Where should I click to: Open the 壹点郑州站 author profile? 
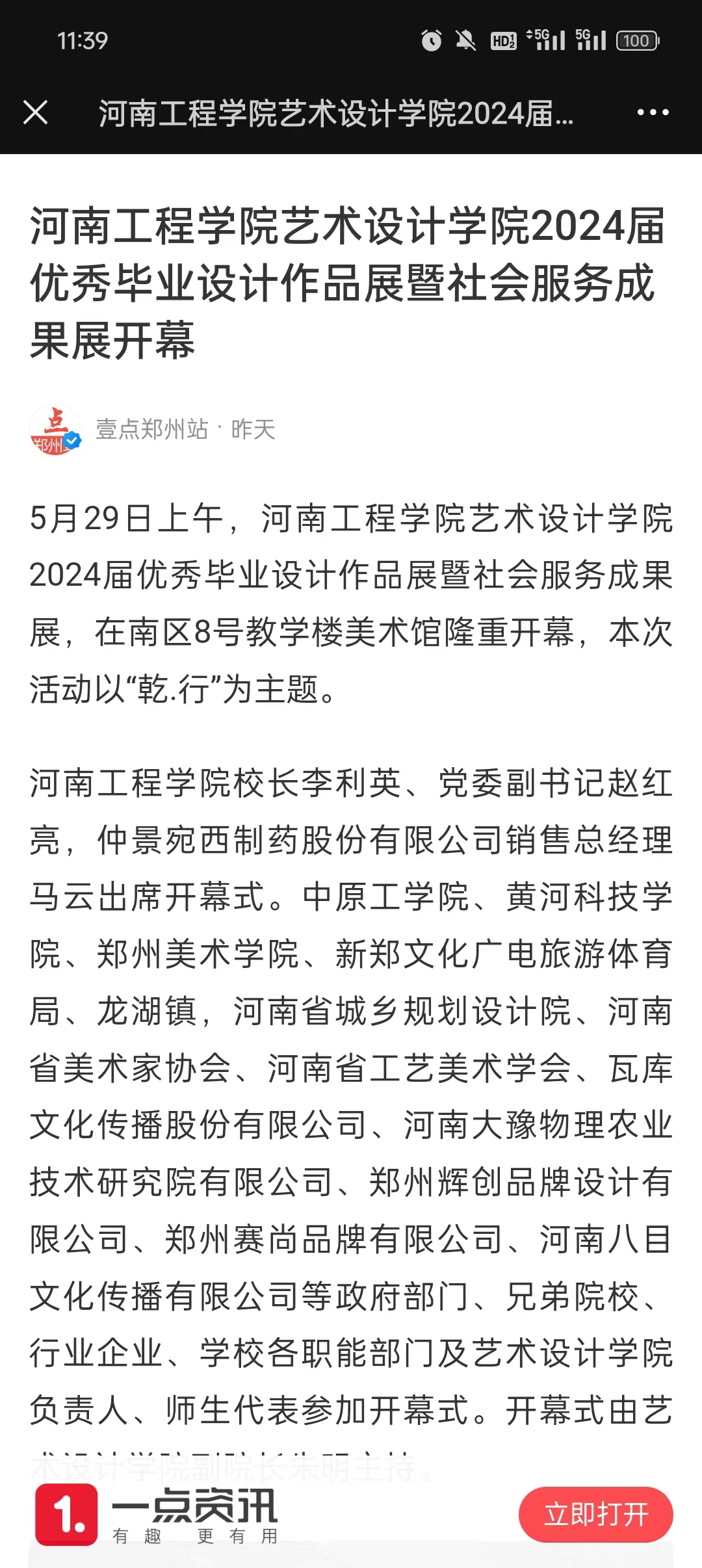click(151, 430)
